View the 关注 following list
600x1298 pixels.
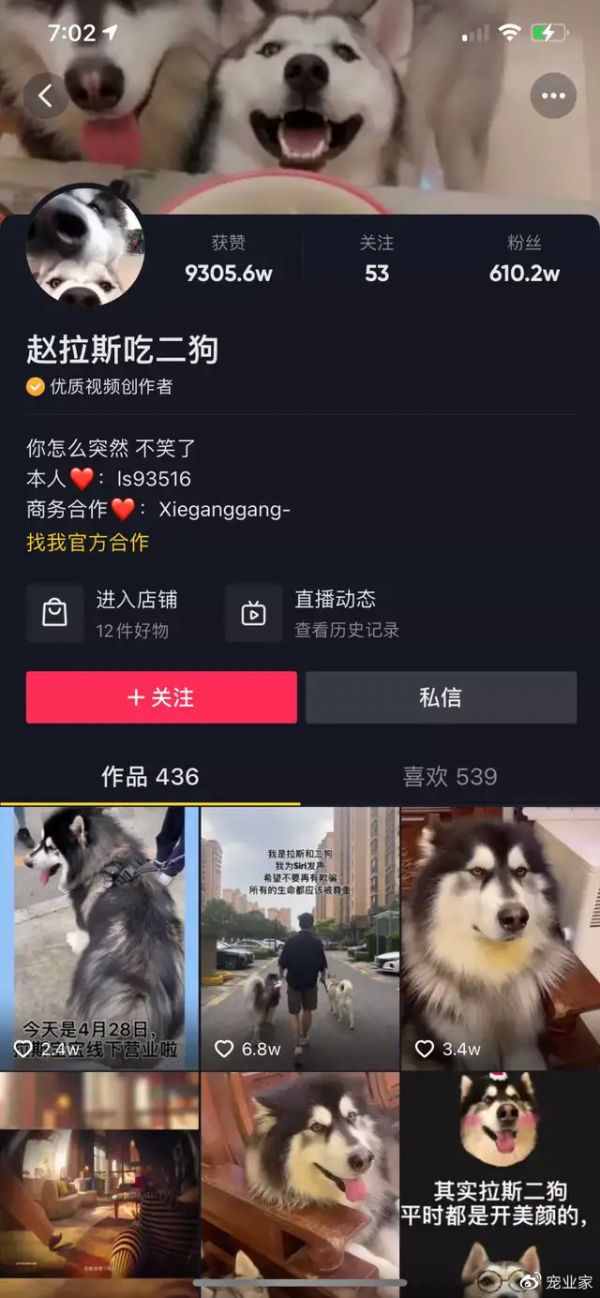coord(377,259)
